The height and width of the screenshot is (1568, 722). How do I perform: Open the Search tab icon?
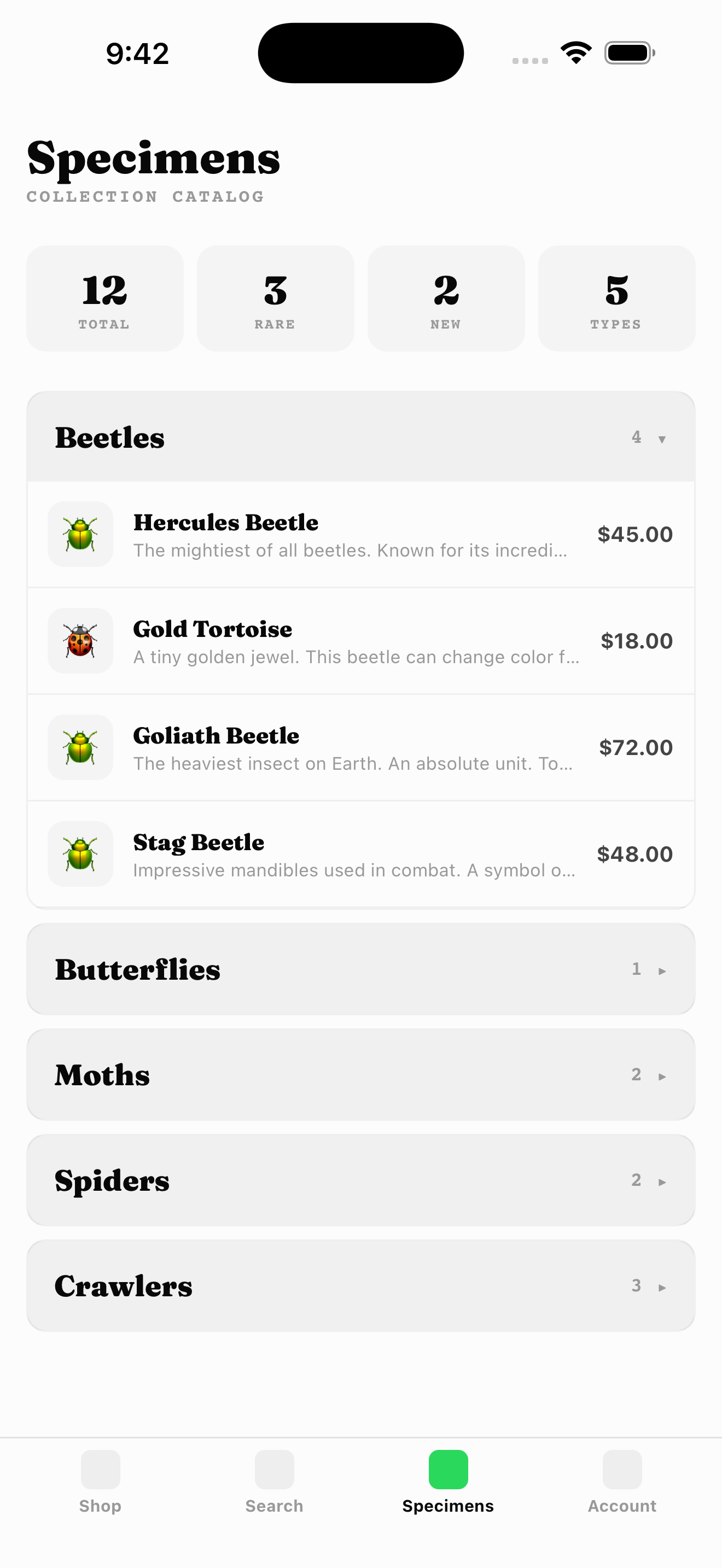click(x=275, y=1468)
